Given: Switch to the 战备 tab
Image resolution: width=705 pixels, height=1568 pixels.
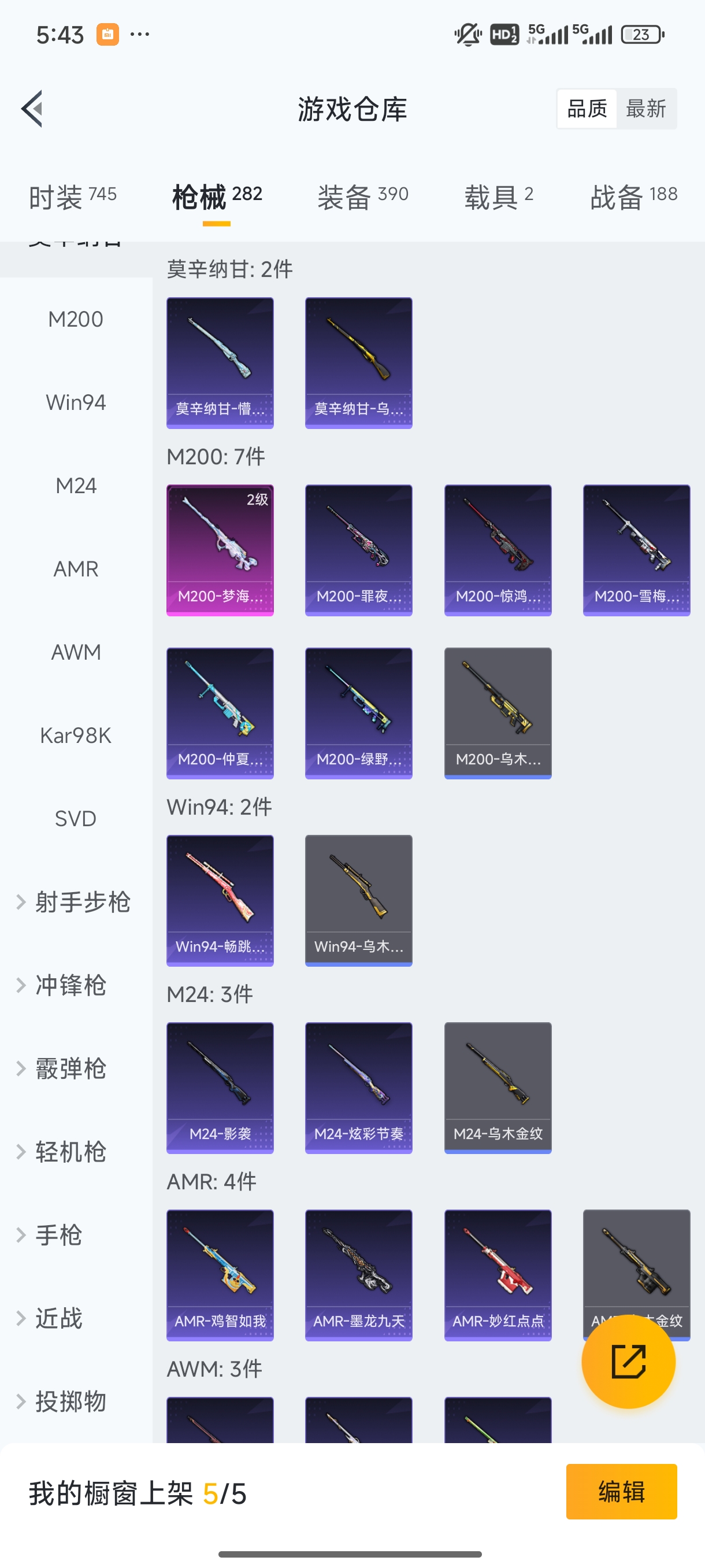Looking at the screenshot, I should [633, 197].
